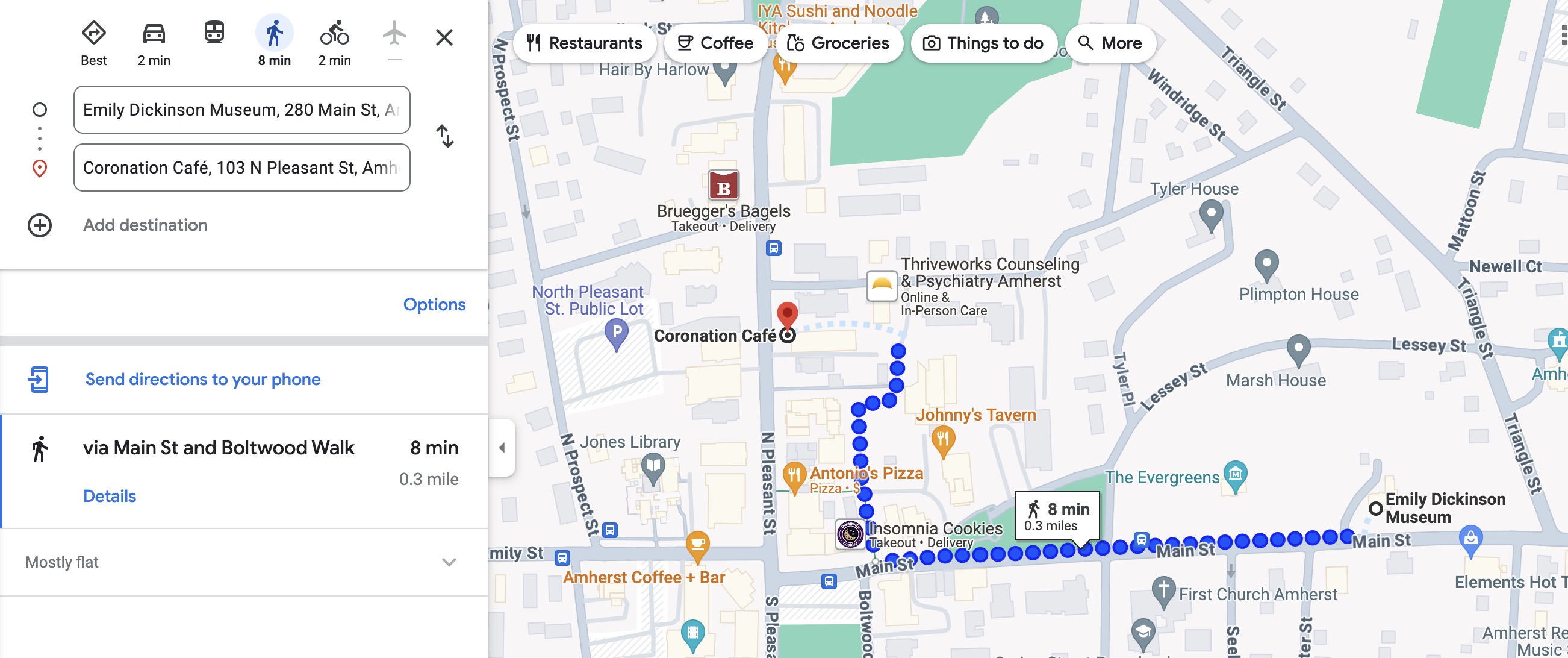Collapse the side panel
Viewport: 1568px width, 658px height.
tap(502, 448)
